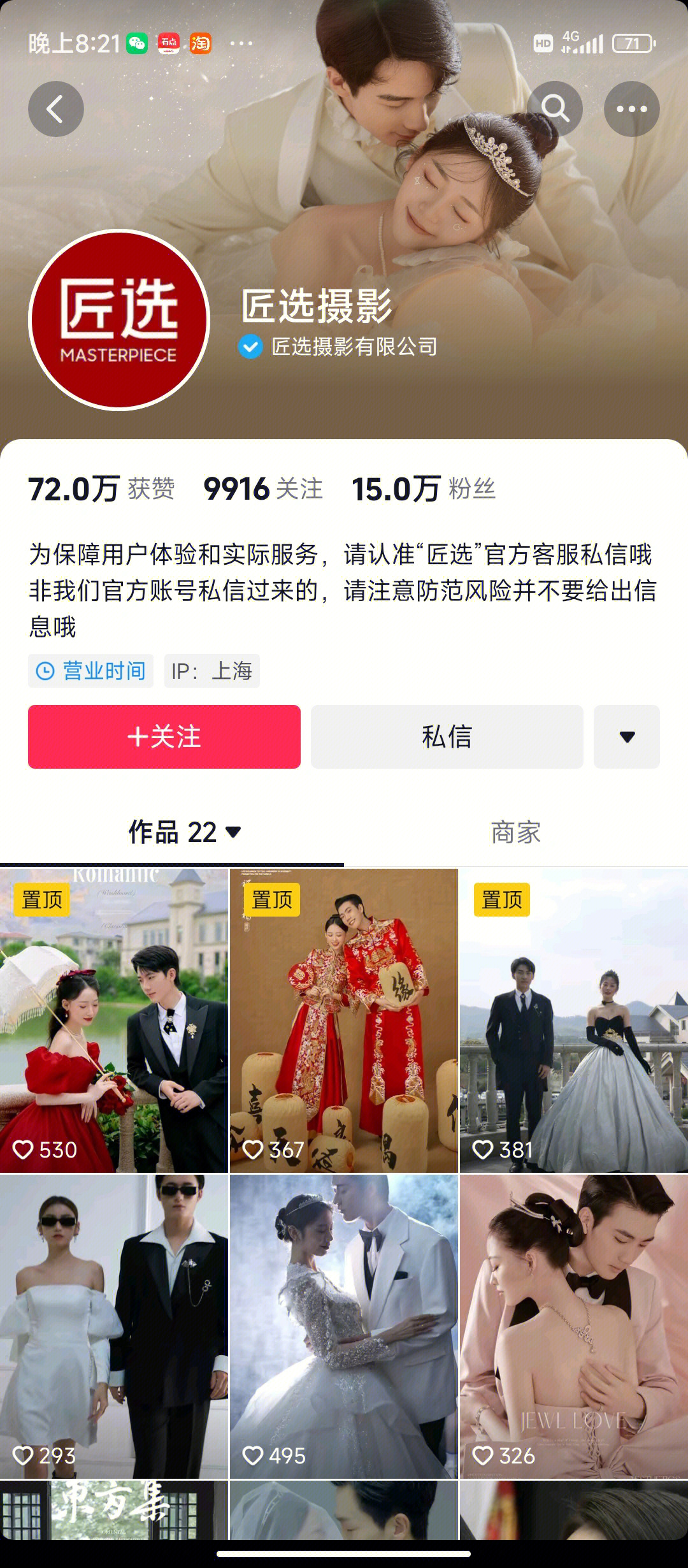View the 15.0万 粉丝 followers list
The image size is (688, 1568).
point(423,489)
